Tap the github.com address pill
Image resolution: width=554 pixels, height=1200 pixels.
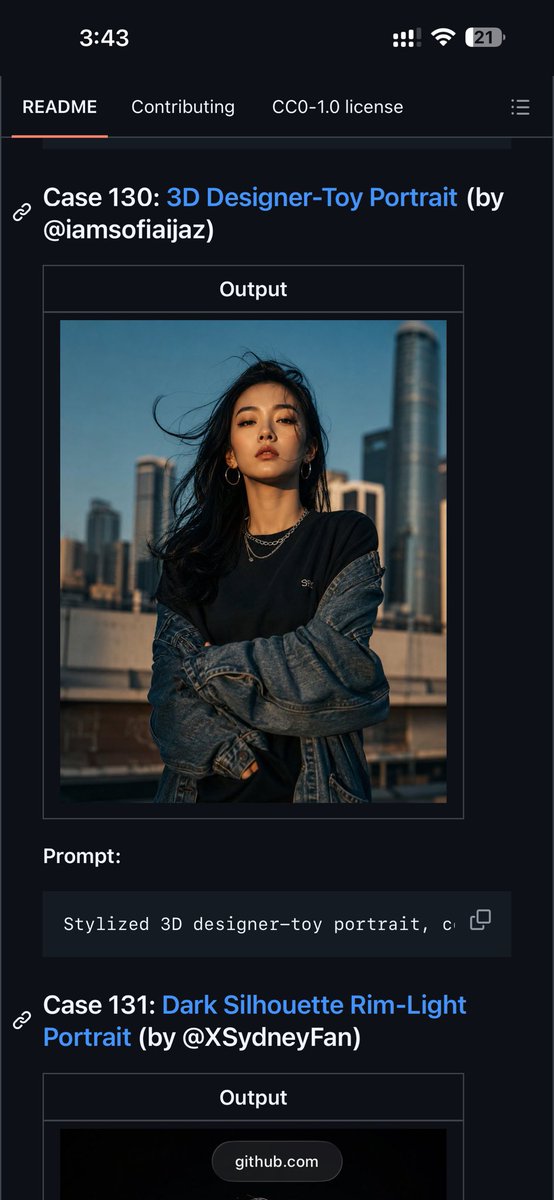pos(277,1161)
